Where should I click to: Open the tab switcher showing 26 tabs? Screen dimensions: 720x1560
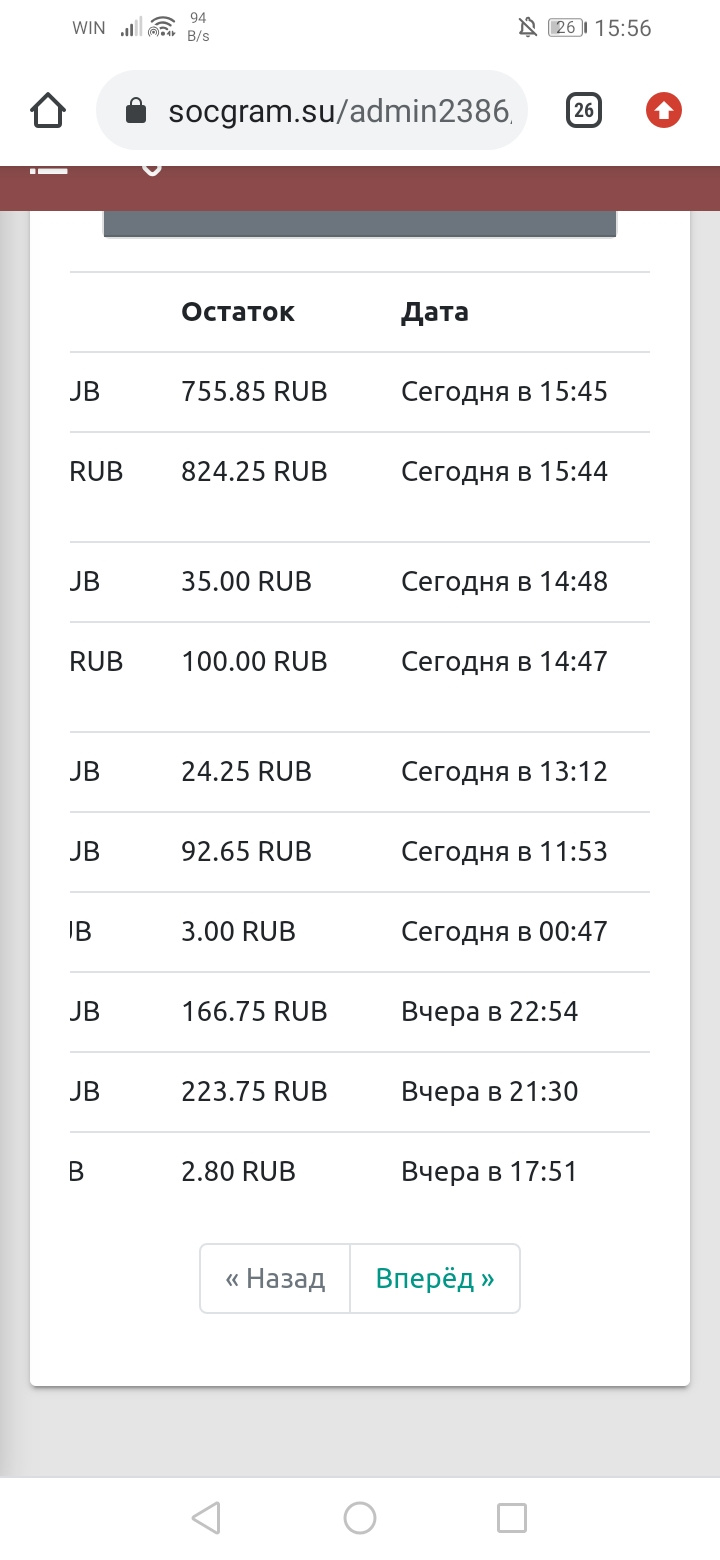584,110
